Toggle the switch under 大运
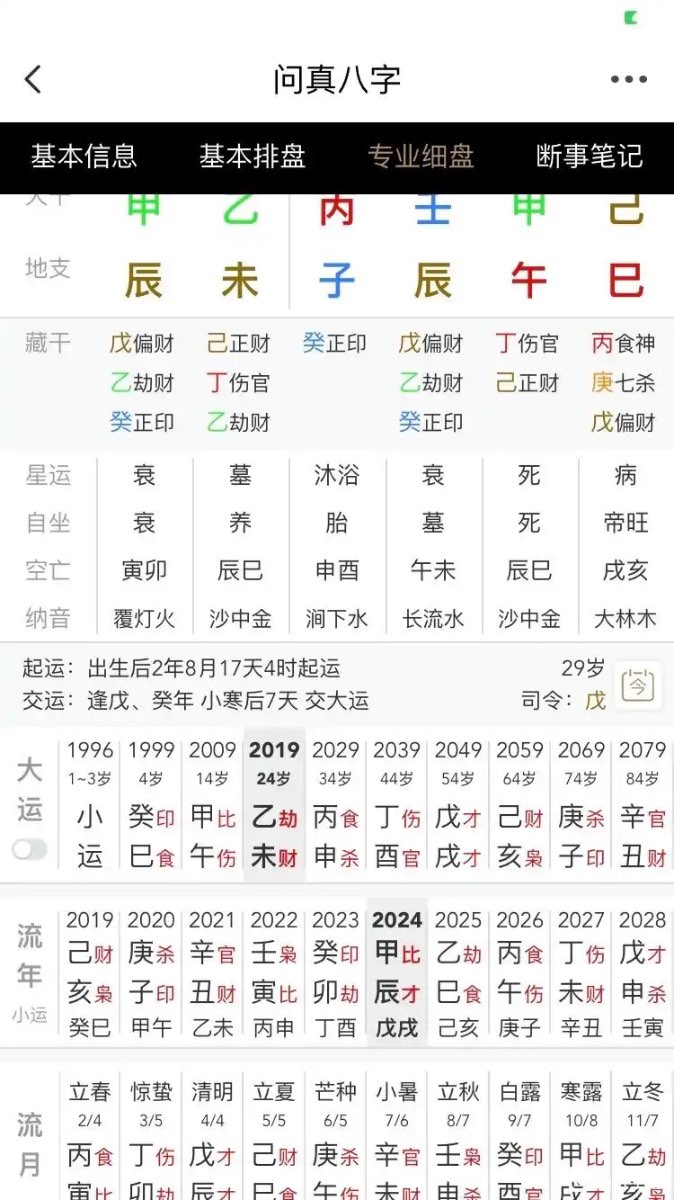 pyautogui.click(x=30, y=849)
